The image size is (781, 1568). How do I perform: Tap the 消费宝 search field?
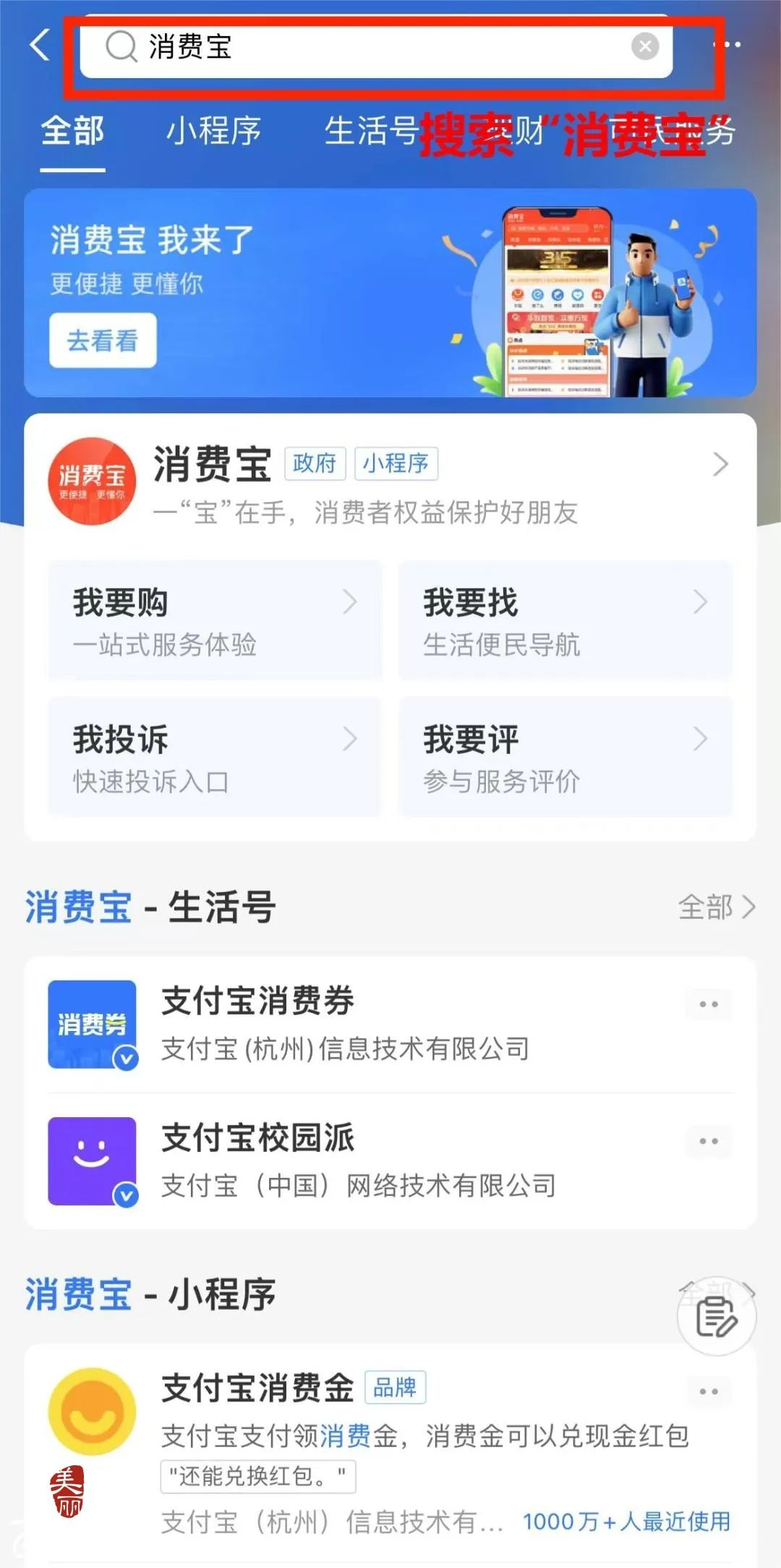click(x=362, y=47)
